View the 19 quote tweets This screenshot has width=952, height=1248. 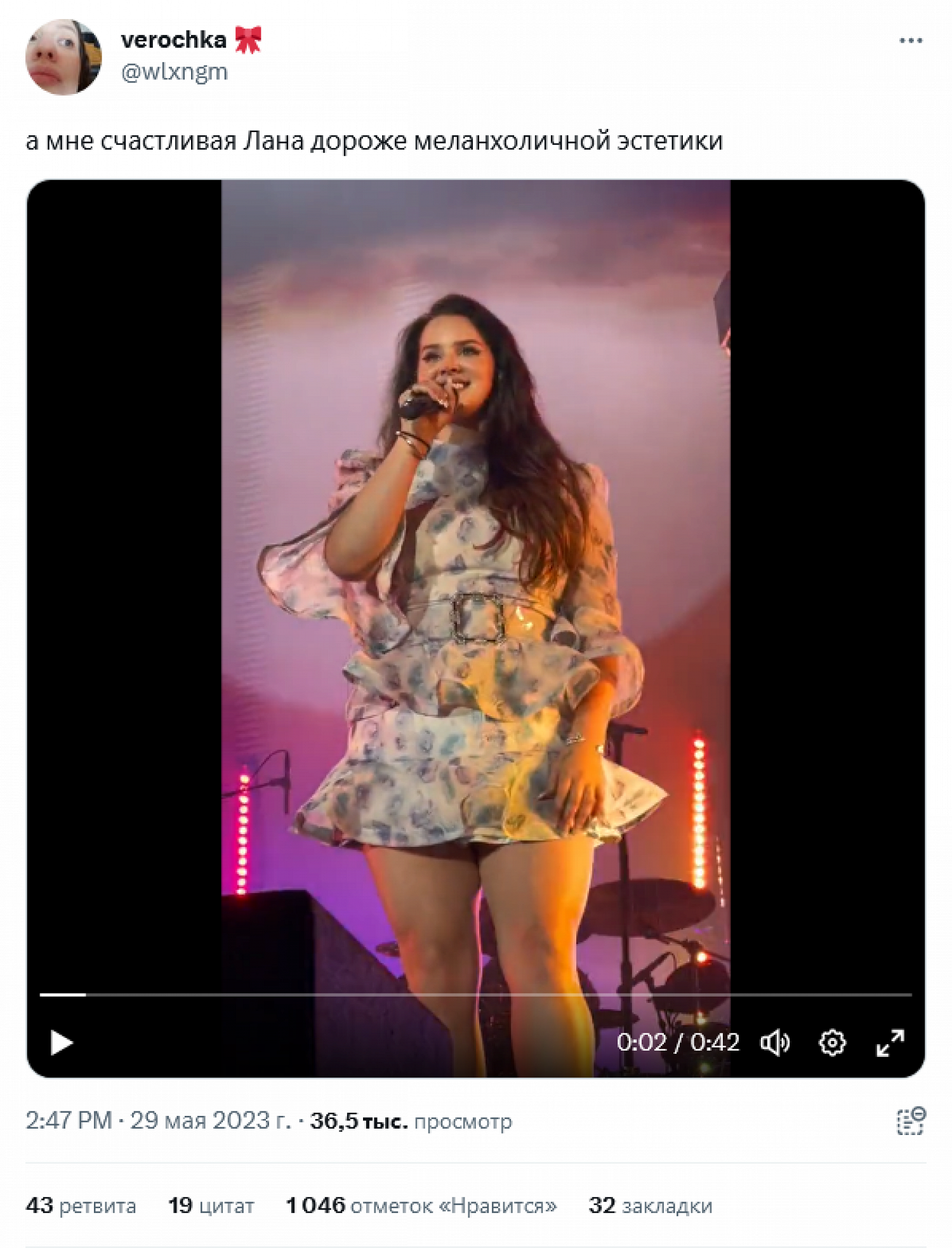[x=211, y=1205]
